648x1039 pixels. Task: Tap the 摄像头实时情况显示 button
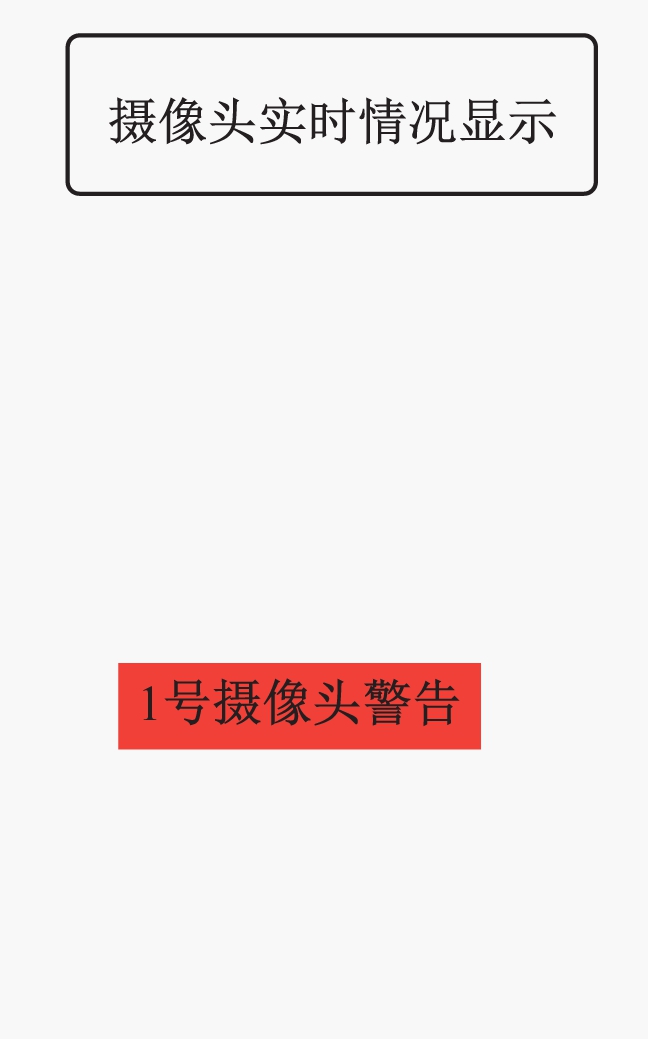point(332,115)
